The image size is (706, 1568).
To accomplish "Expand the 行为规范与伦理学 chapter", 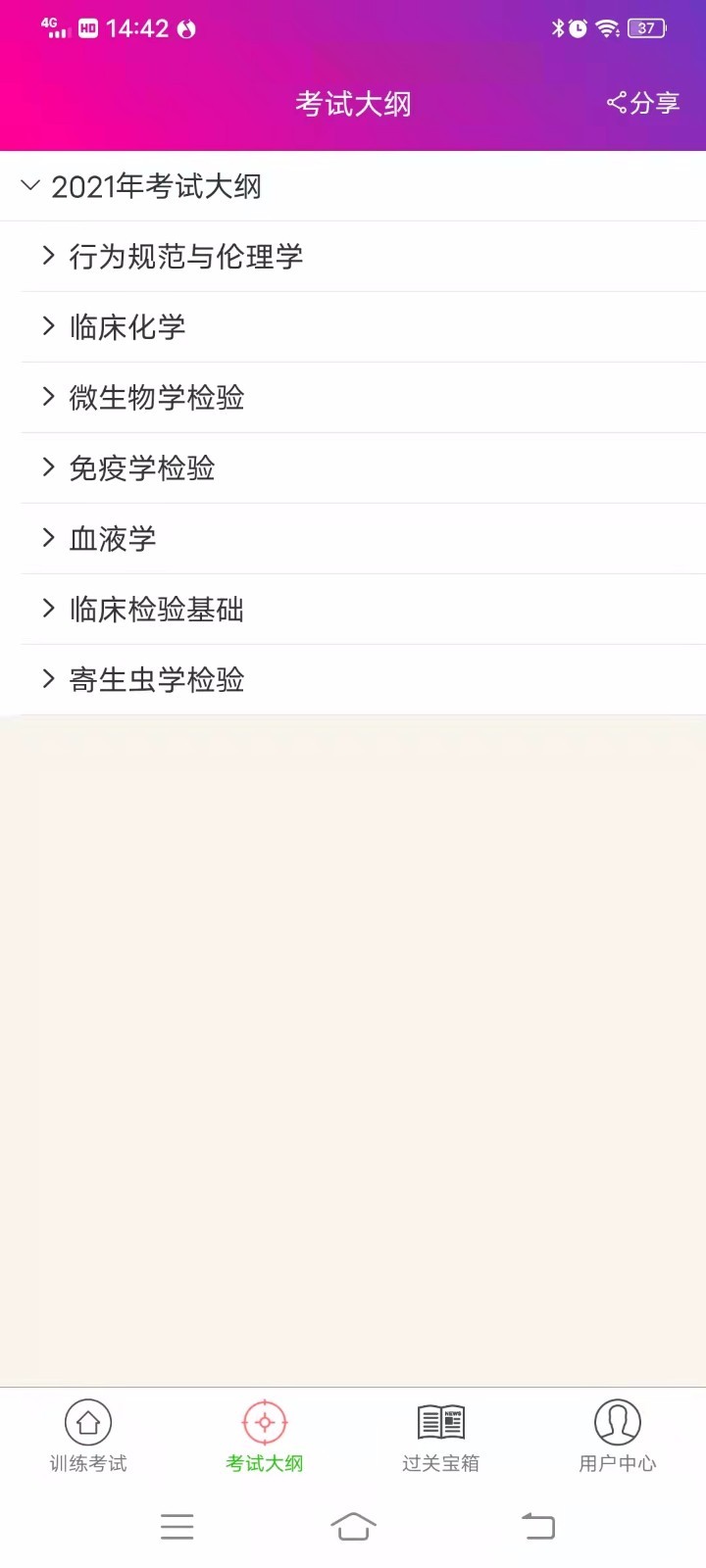I will click(x=186, y=256).
